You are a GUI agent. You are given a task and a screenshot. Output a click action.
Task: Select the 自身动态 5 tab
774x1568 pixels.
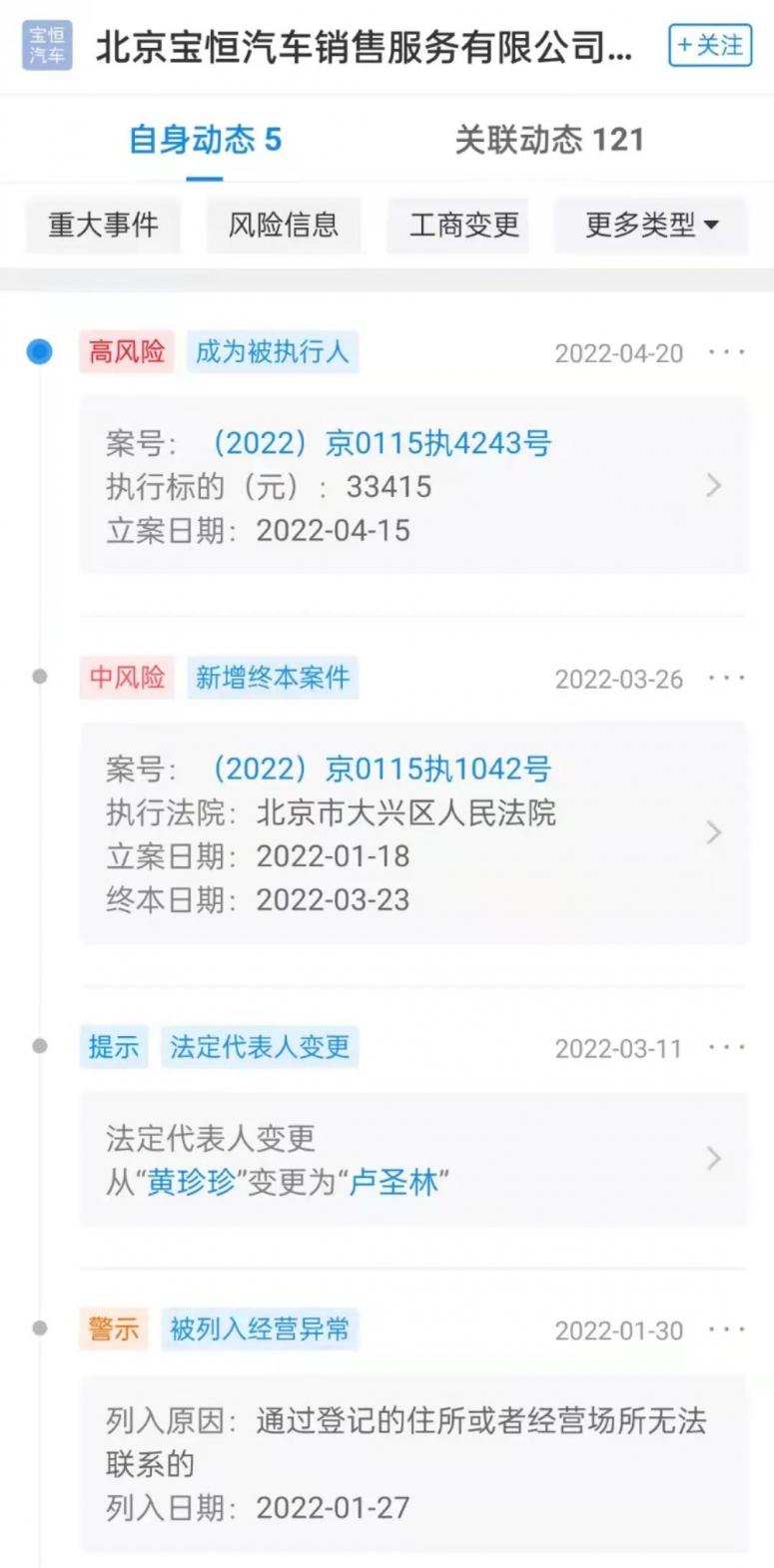tap(205, 140)
